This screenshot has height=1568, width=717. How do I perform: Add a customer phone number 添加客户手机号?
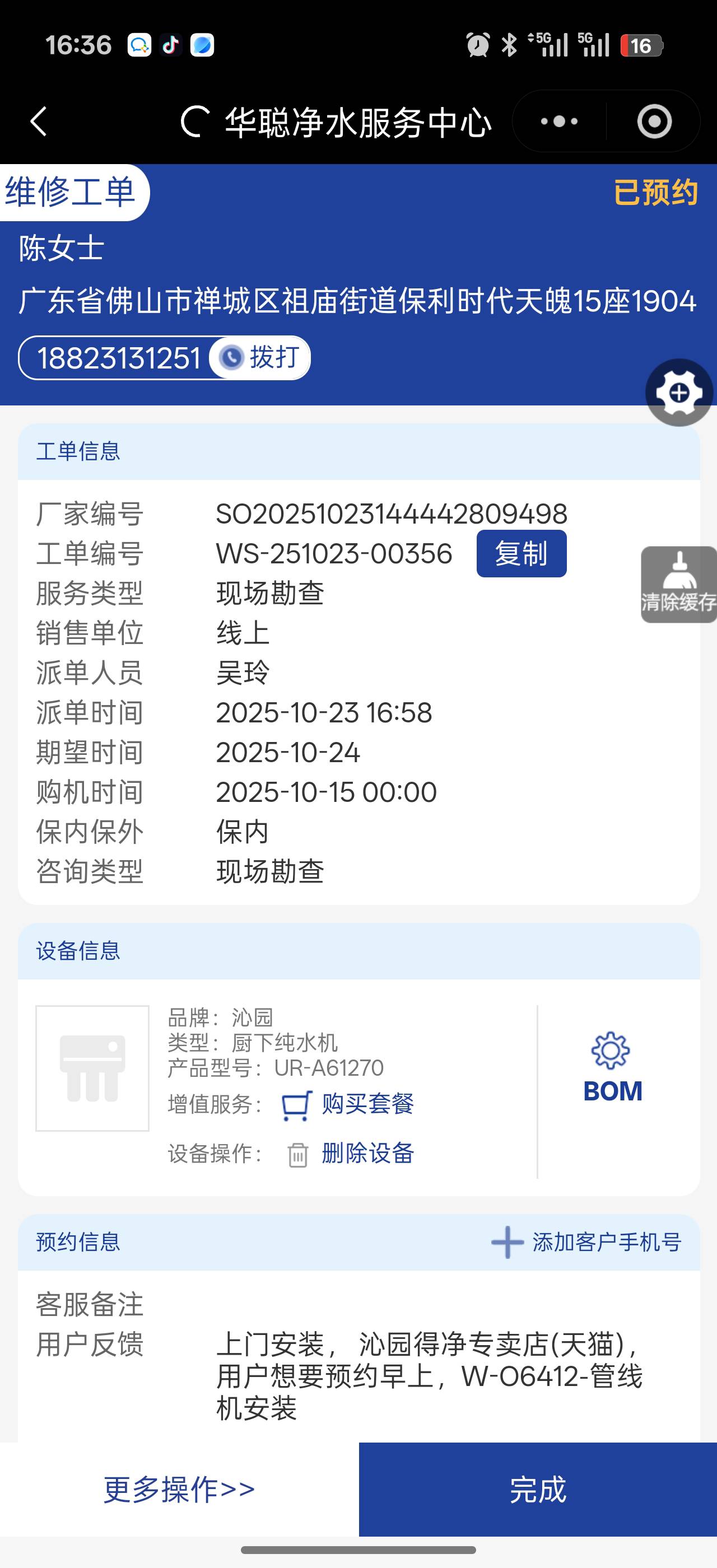[586, 1242]
